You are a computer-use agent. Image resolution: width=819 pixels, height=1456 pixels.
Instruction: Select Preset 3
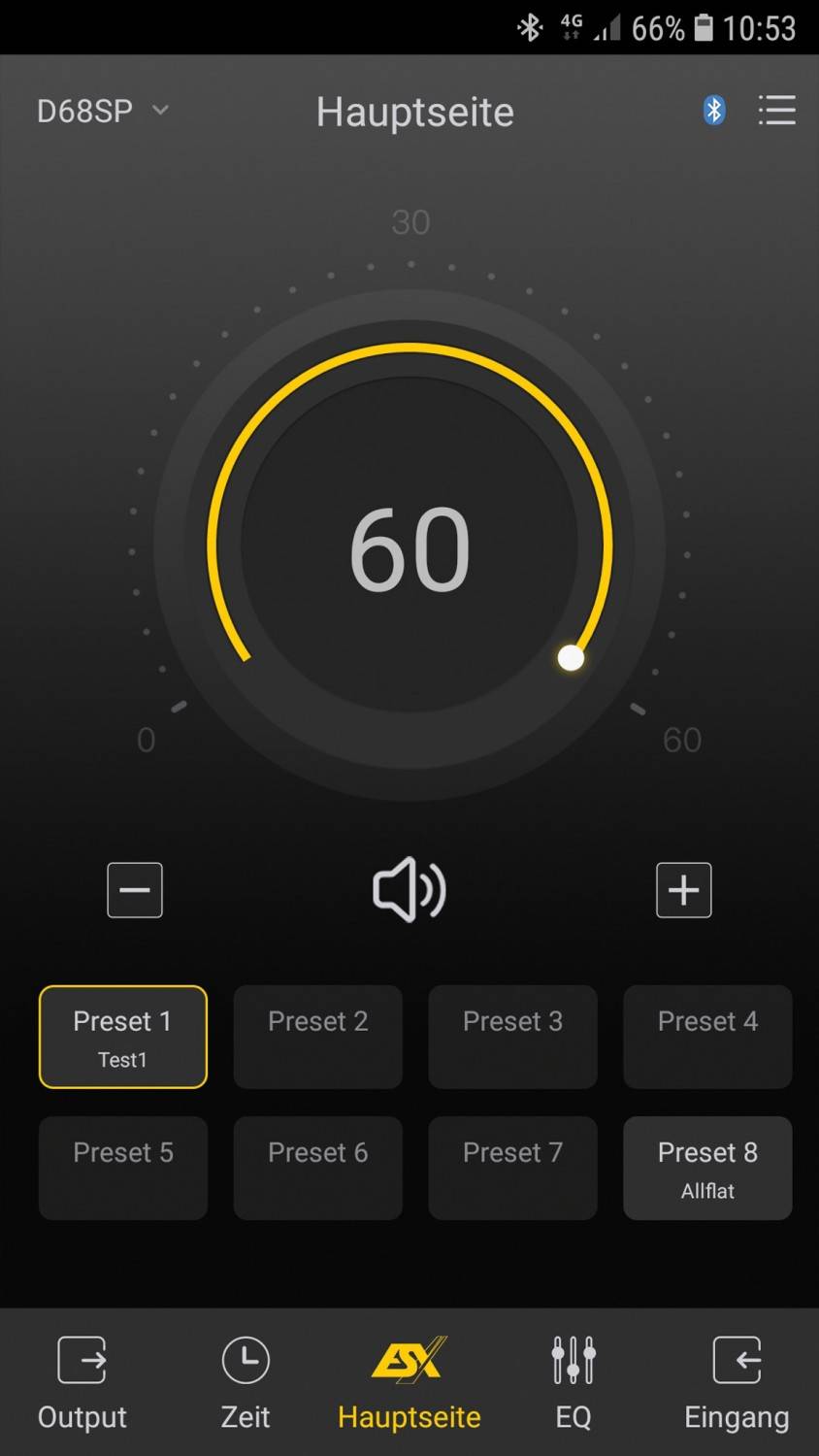[512, 1037]
